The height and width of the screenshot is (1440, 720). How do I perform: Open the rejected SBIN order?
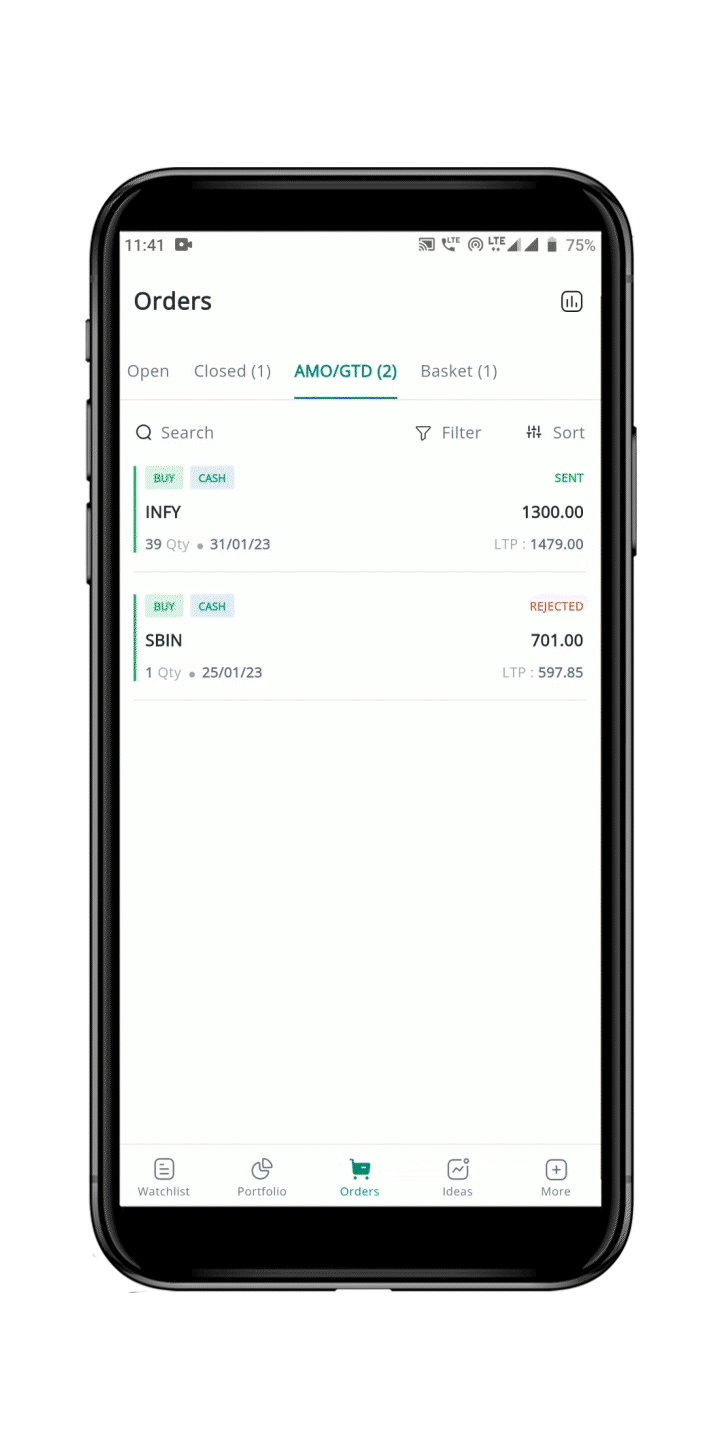point(360,640)
